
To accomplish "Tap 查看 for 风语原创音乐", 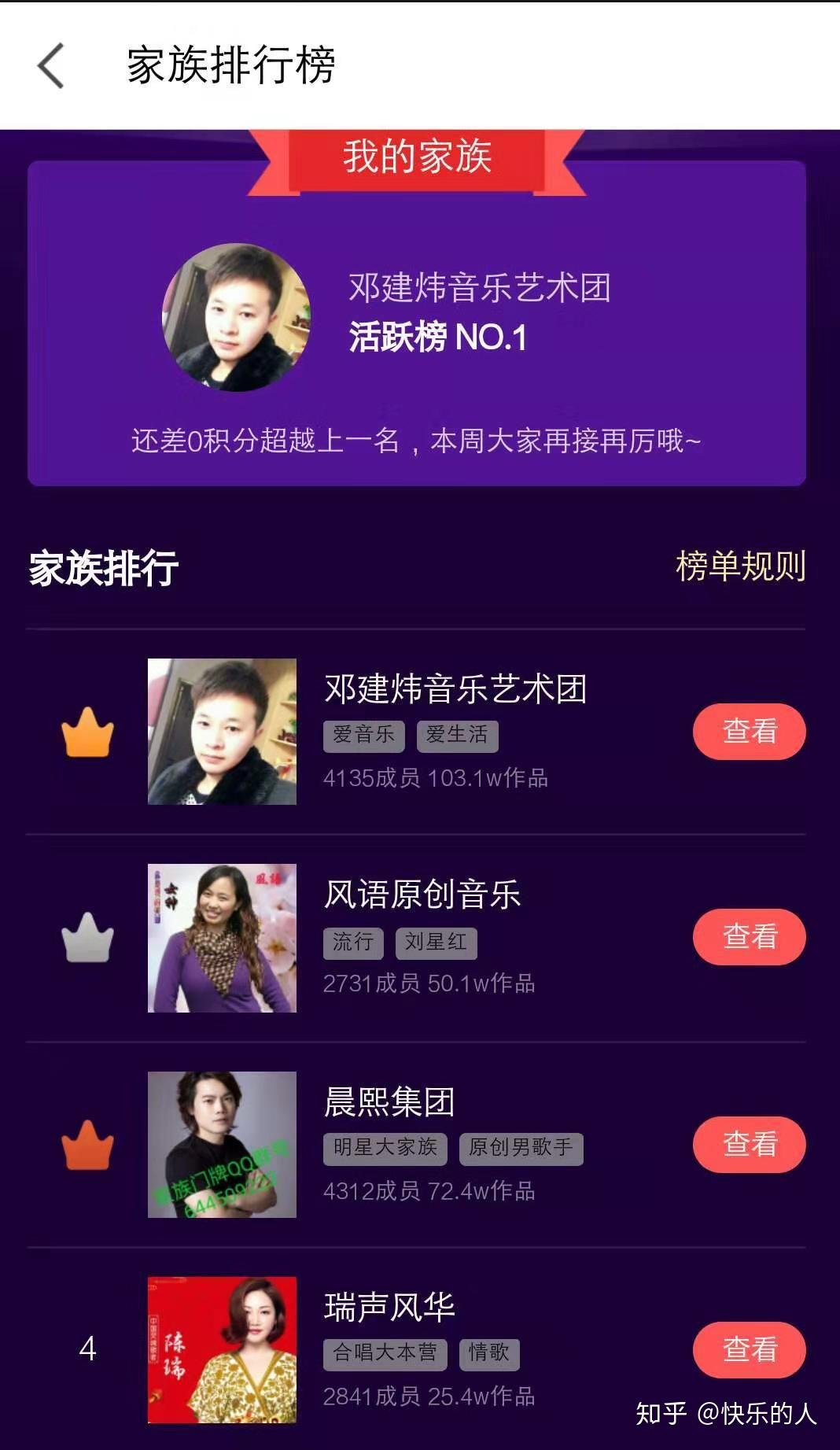I will [x=749, y=937].
